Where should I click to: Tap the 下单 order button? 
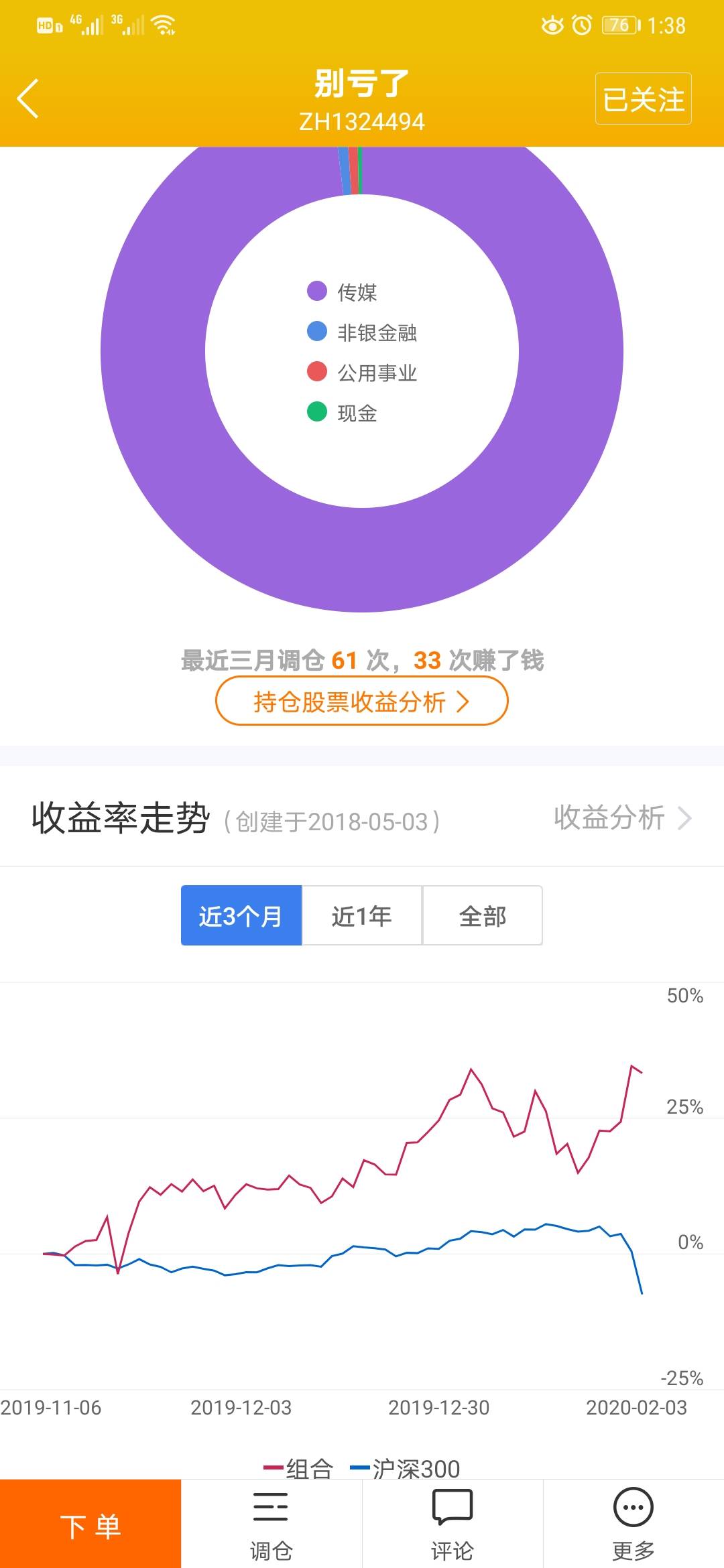[90, 1525]
